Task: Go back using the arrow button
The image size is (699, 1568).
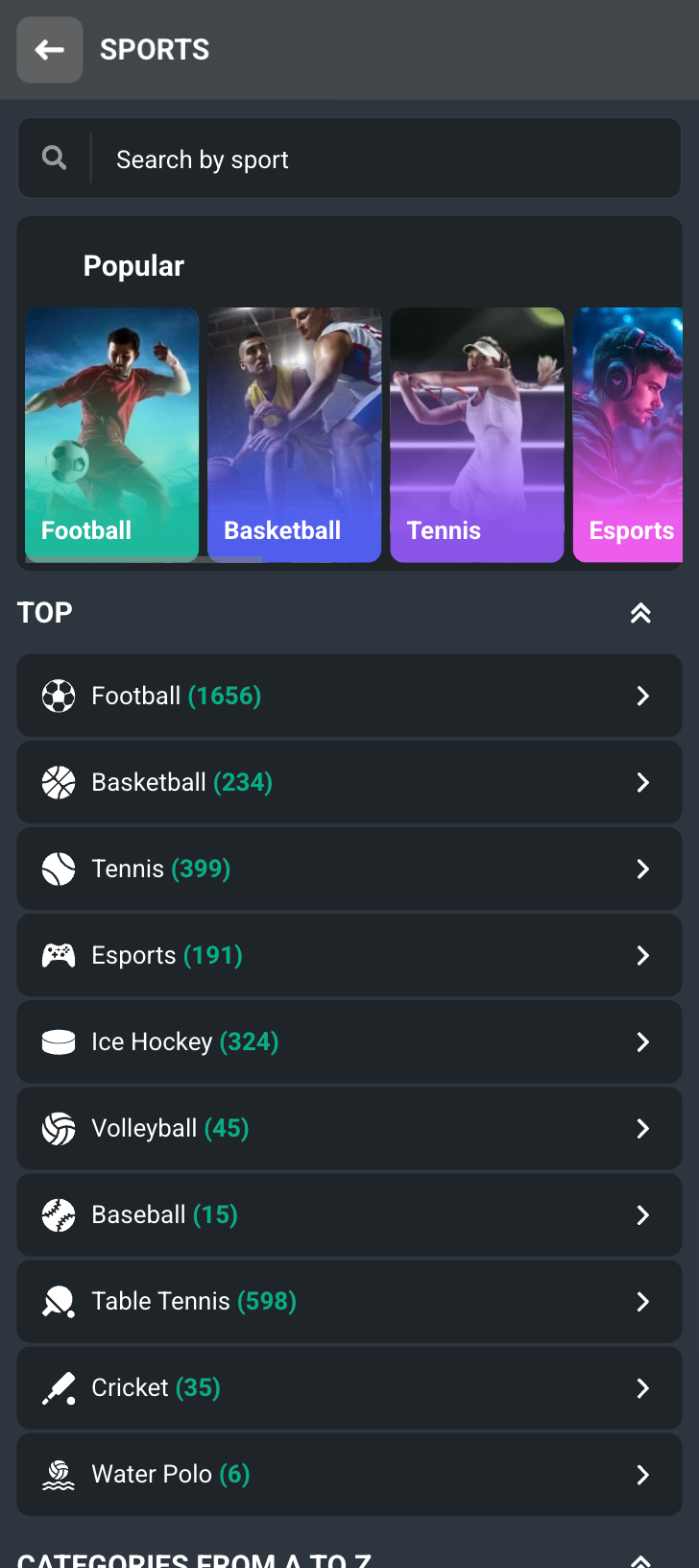Action: coord(50,50)
